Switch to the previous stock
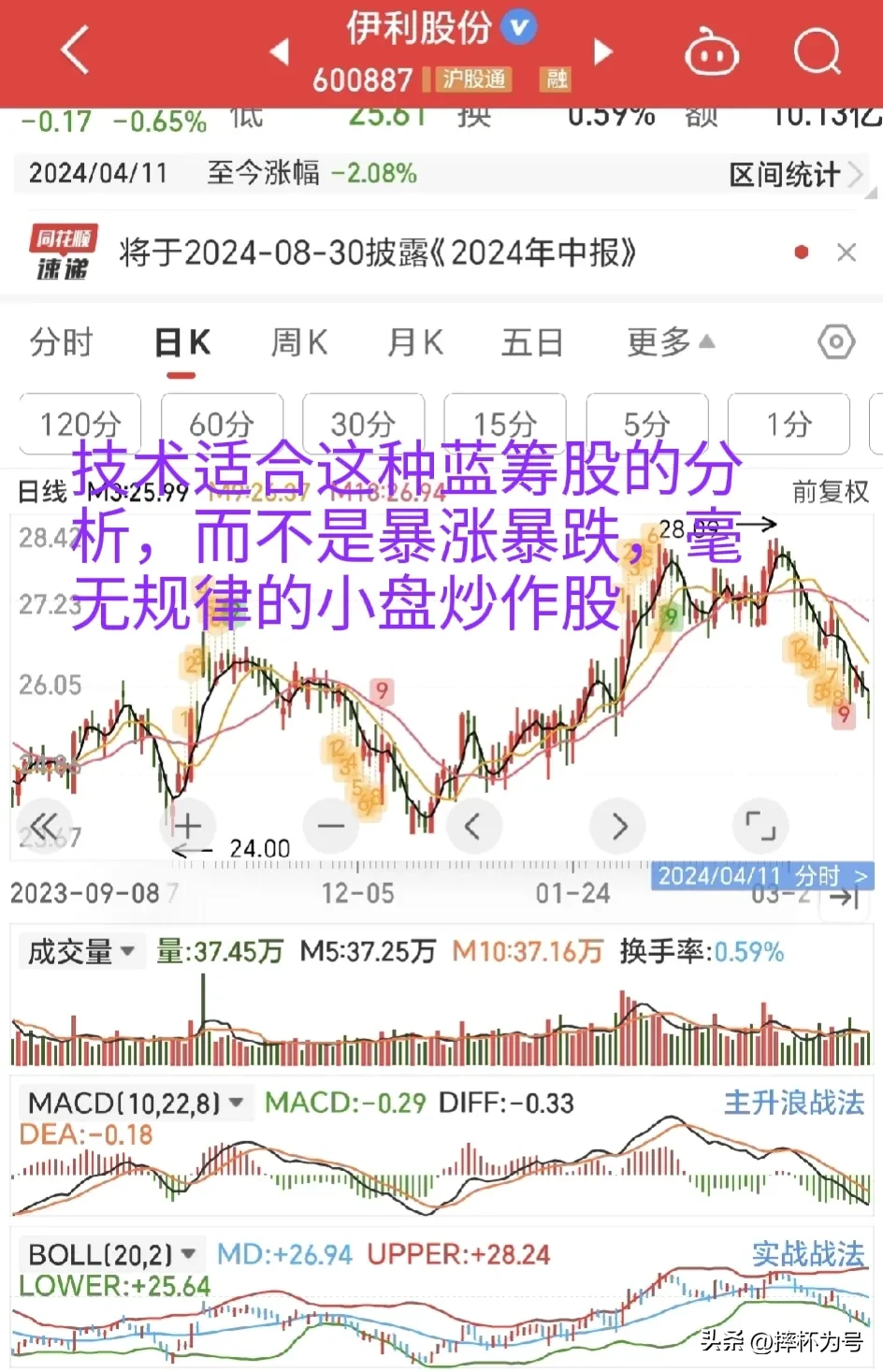Screen dimensions: 883x1372 (280, 51)
